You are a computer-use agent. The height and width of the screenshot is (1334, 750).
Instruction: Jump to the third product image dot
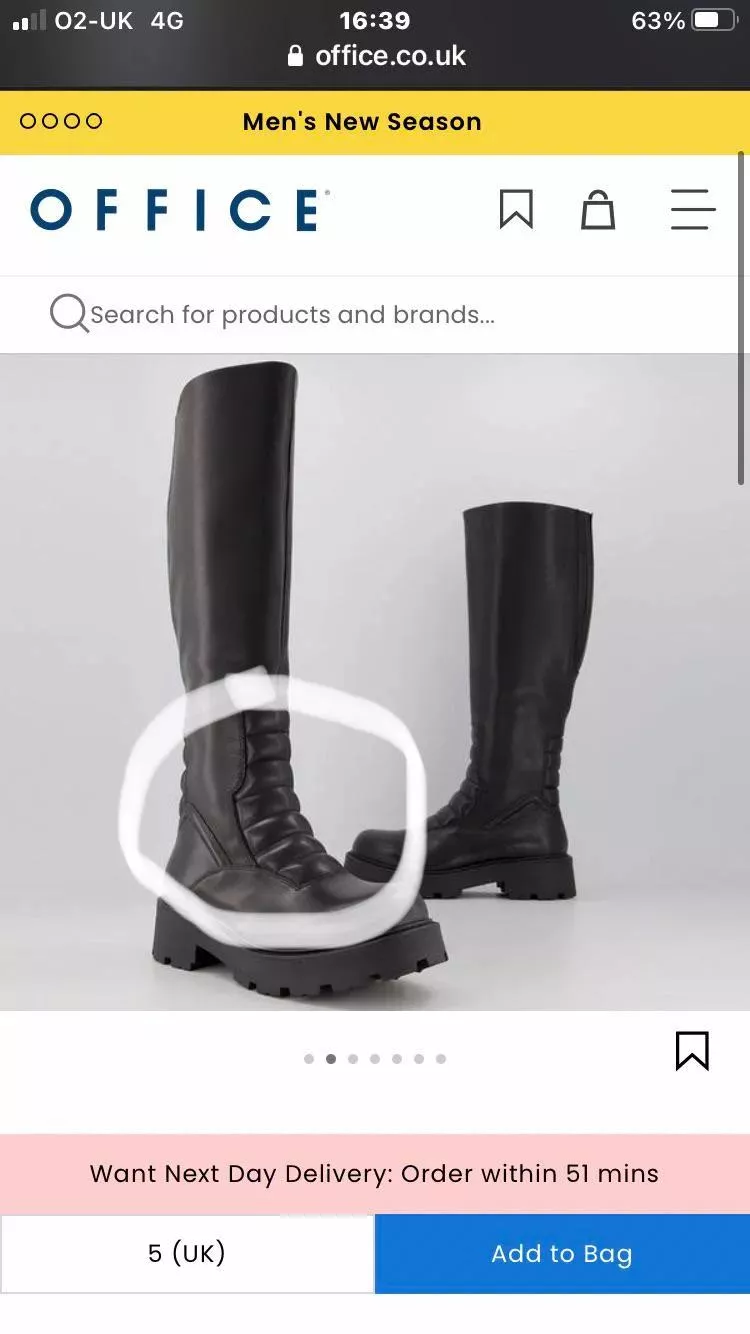[353, 1059]
